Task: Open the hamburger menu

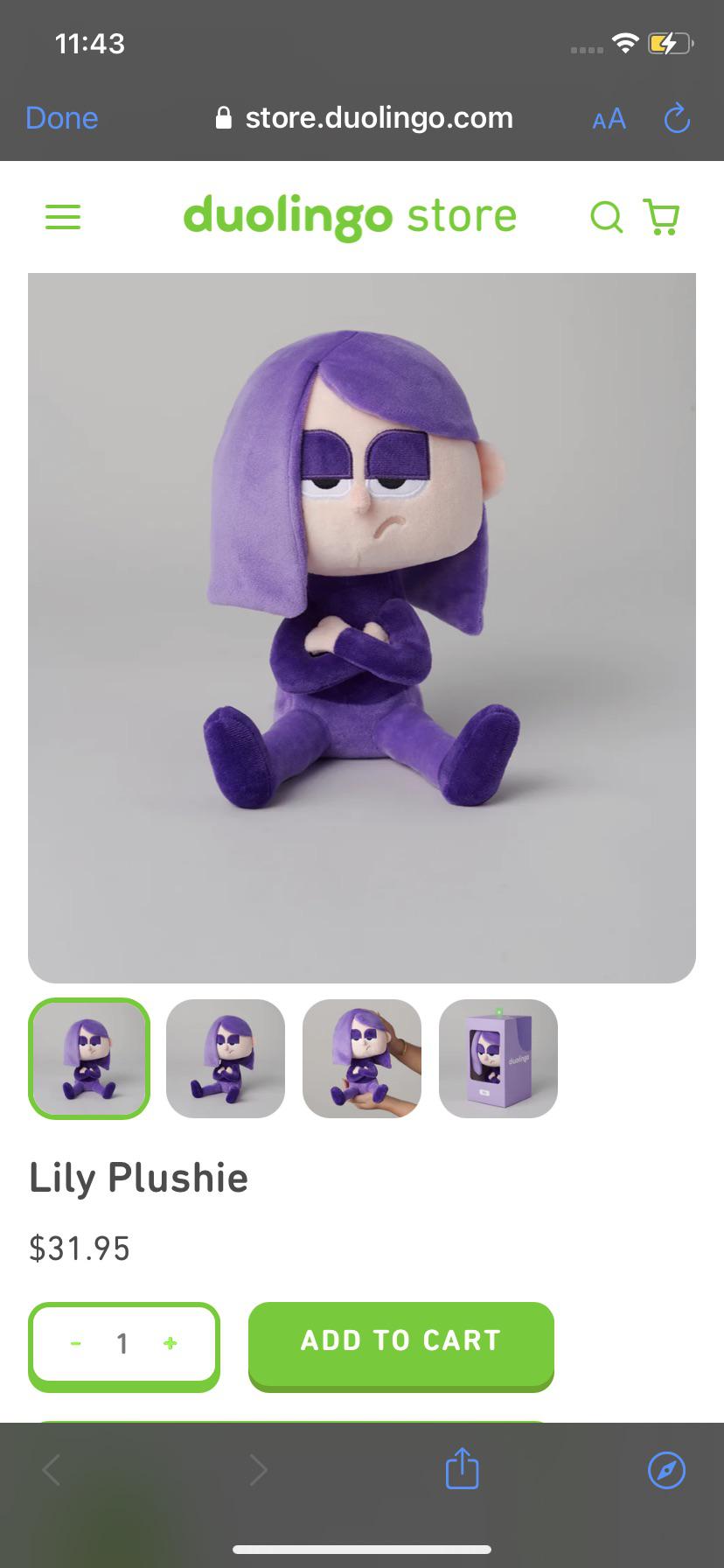Action: (63, 217)
